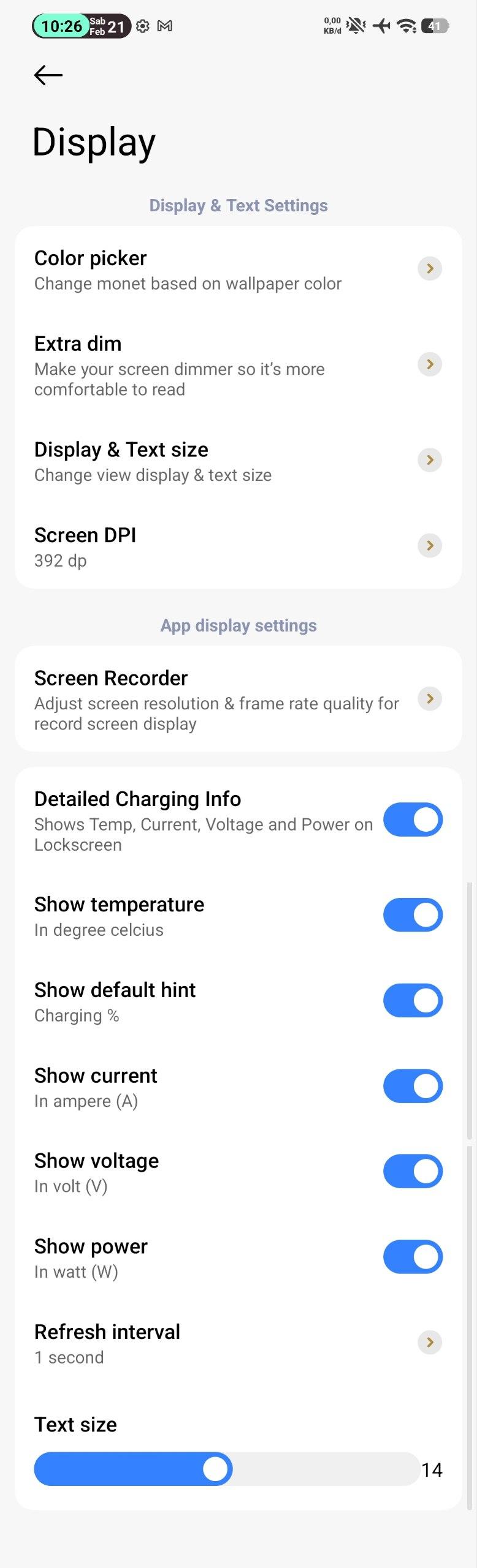Screen dimensions: 477x1568
Task: Toggle Show default hint off
Action: (x=413, y=1001)
